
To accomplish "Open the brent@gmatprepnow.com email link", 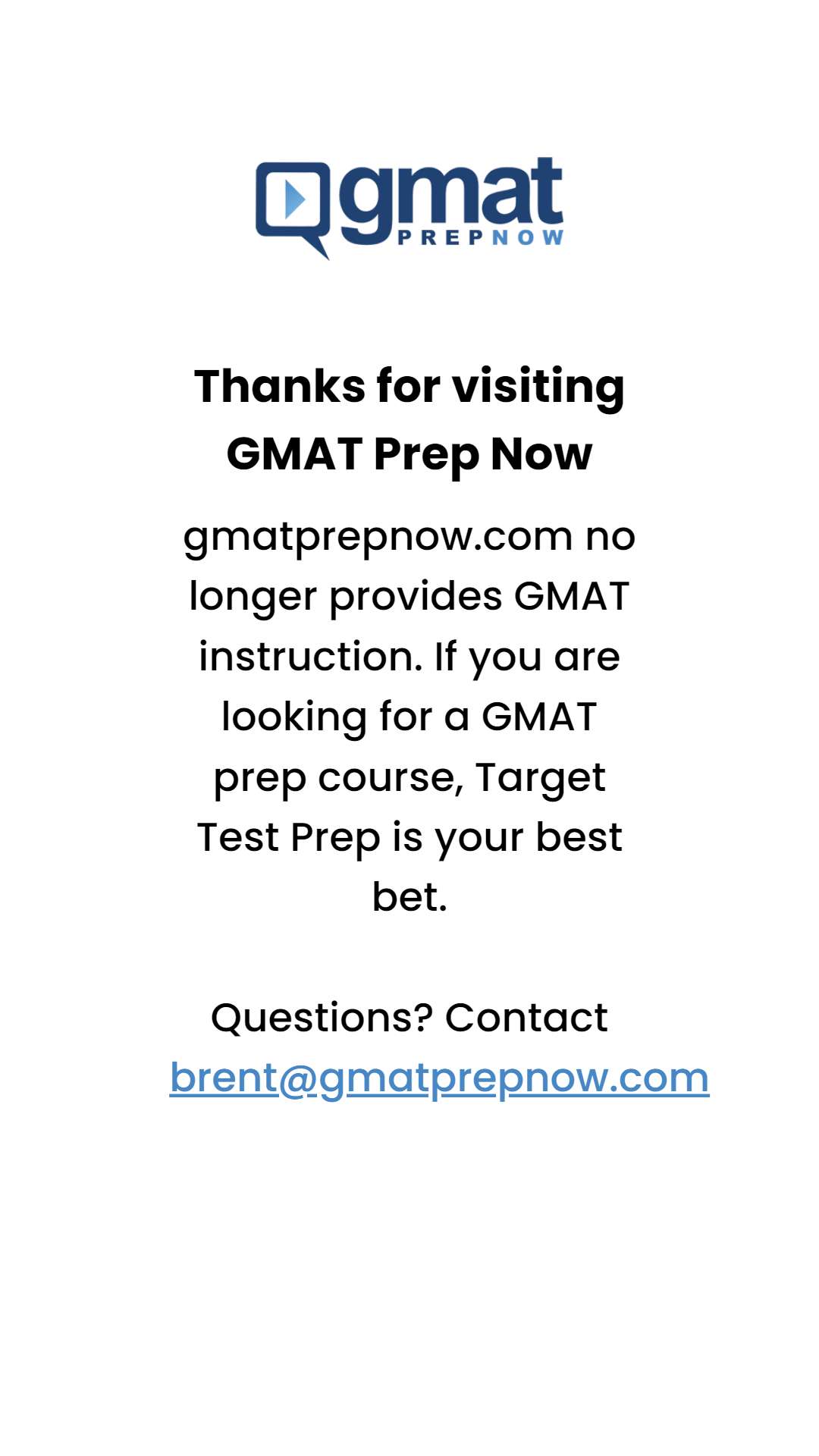I will (x=439, y=1078).
